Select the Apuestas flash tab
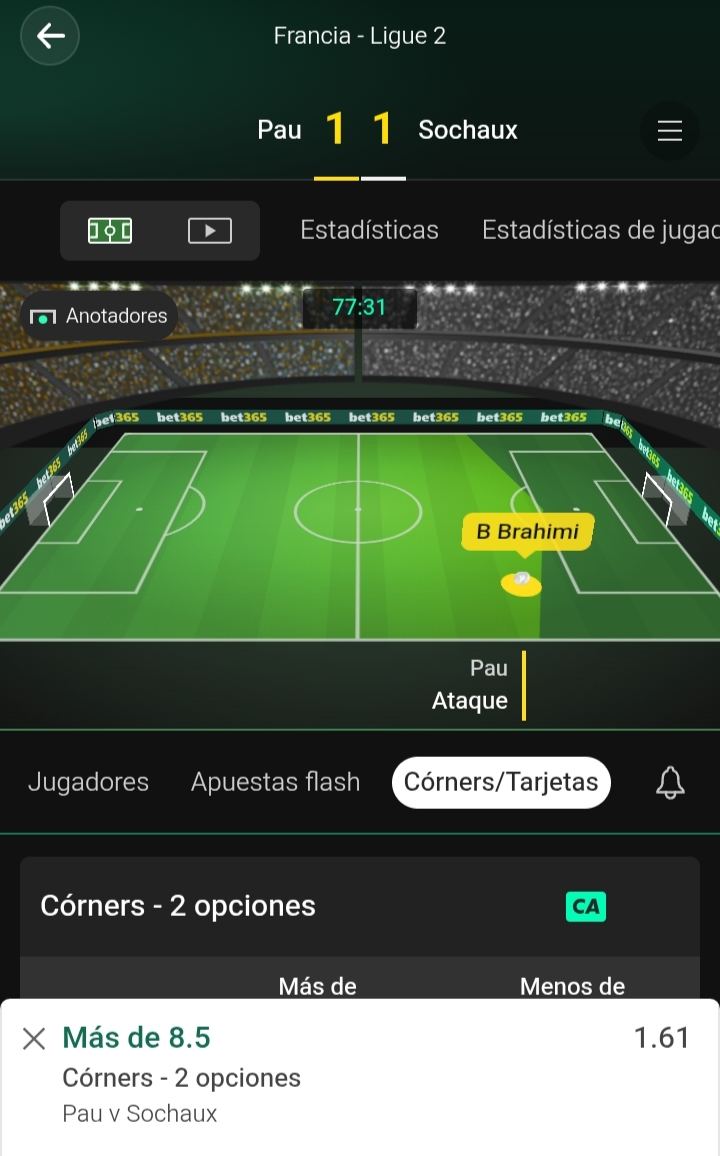The width and height of the screenshot is (720, 1156). click(x=276, y=781)
